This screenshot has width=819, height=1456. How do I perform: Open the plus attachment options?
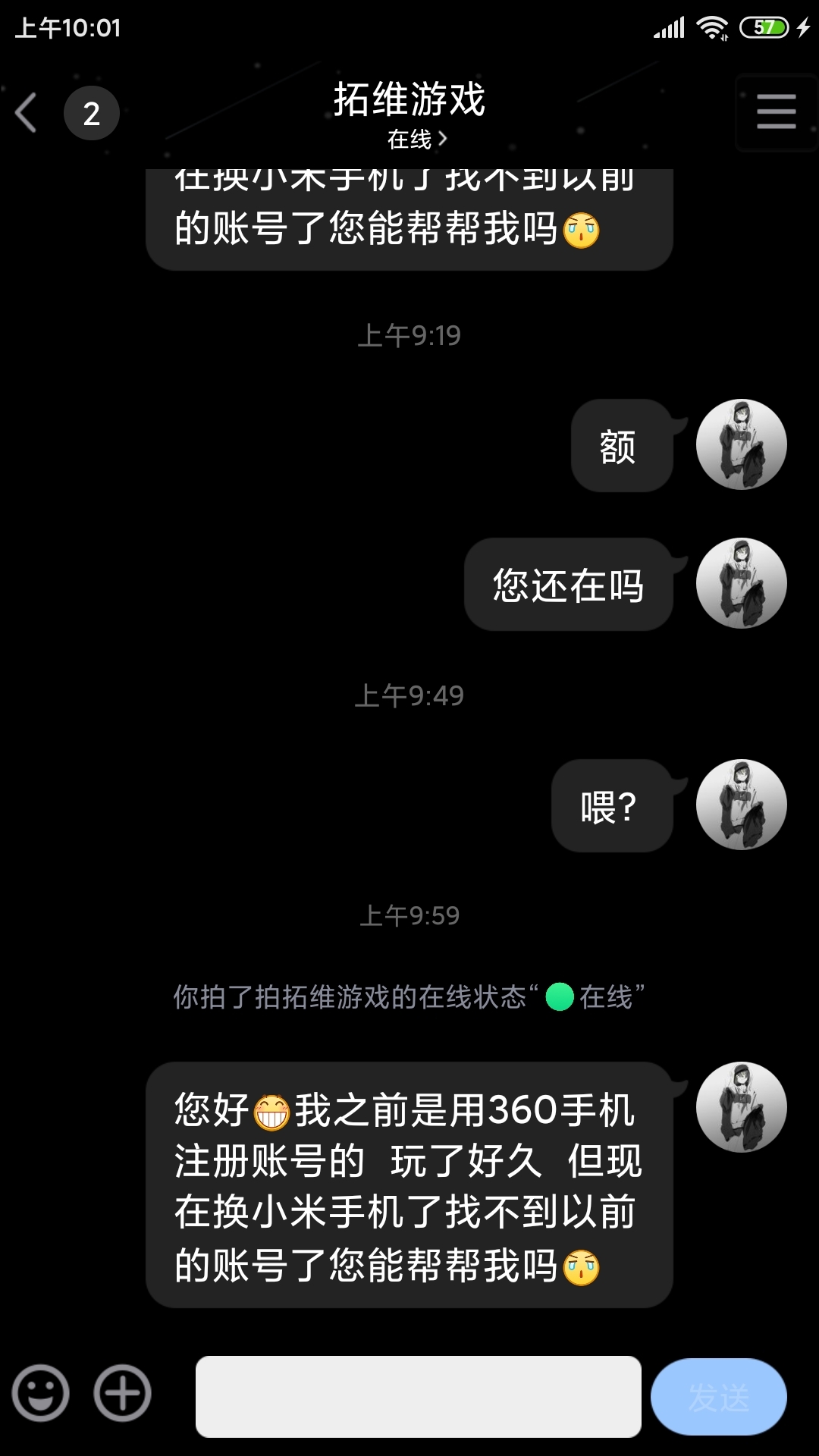pyautogui.click(x=122, y=1393)
